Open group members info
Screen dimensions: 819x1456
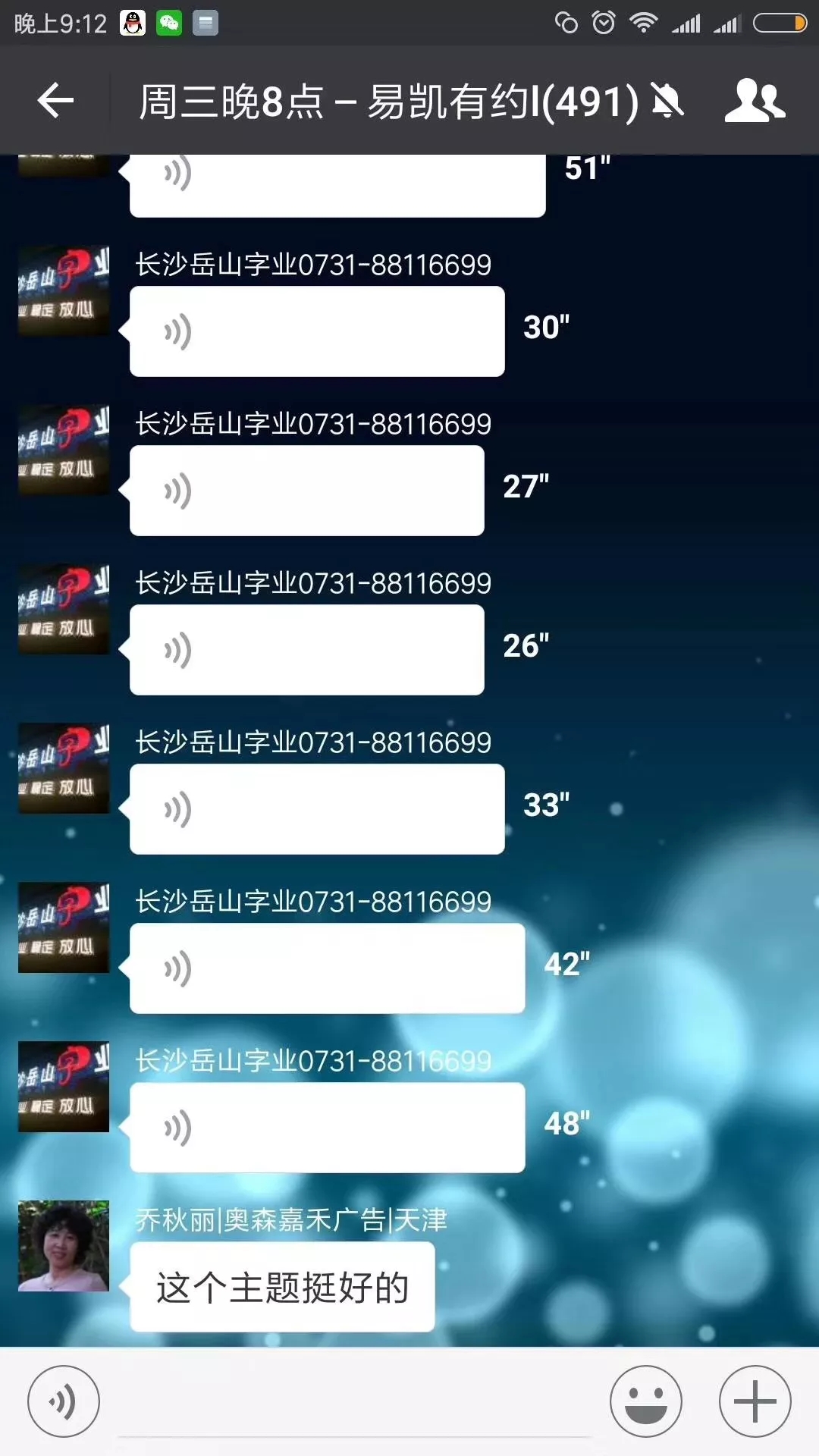point(754,100)
